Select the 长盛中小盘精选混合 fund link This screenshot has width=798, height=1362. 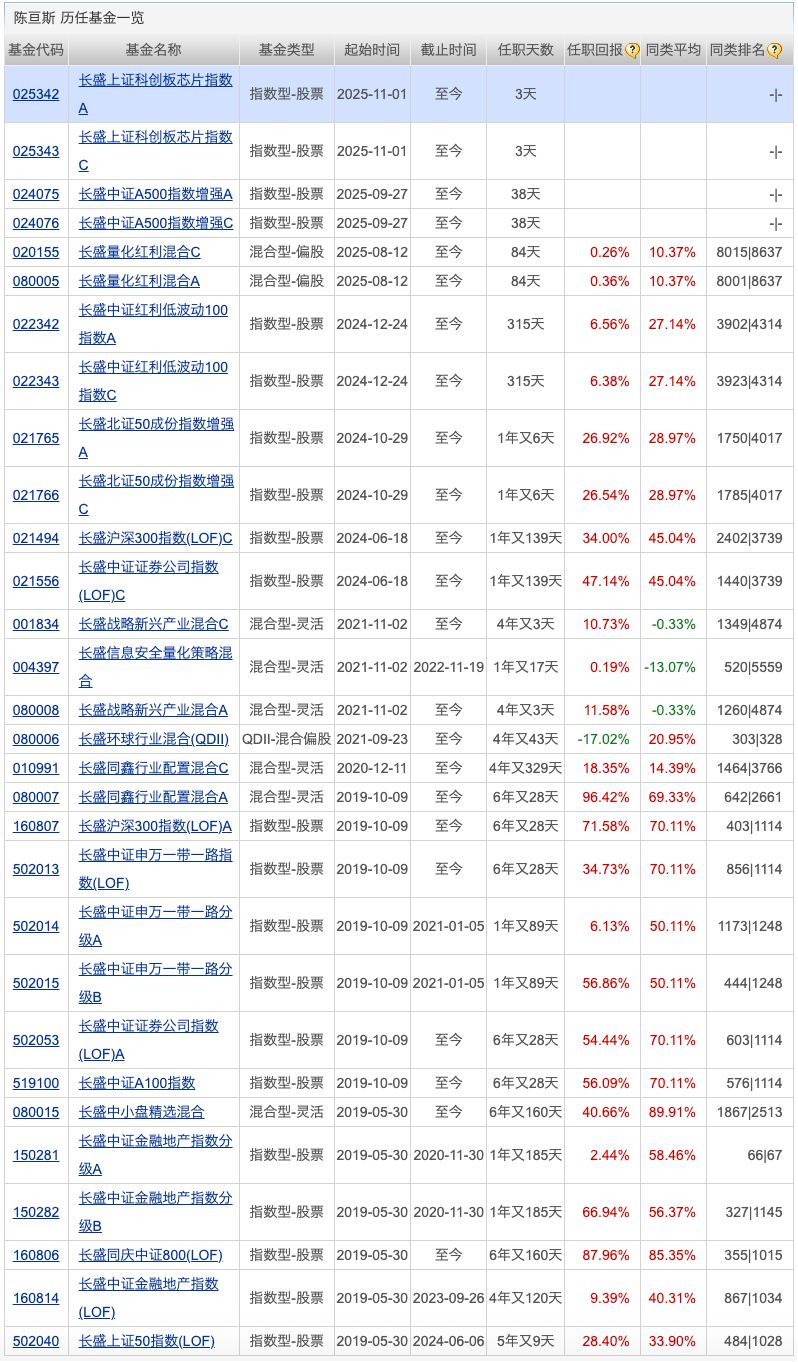pyautogui.click(x=141, y=1112)
